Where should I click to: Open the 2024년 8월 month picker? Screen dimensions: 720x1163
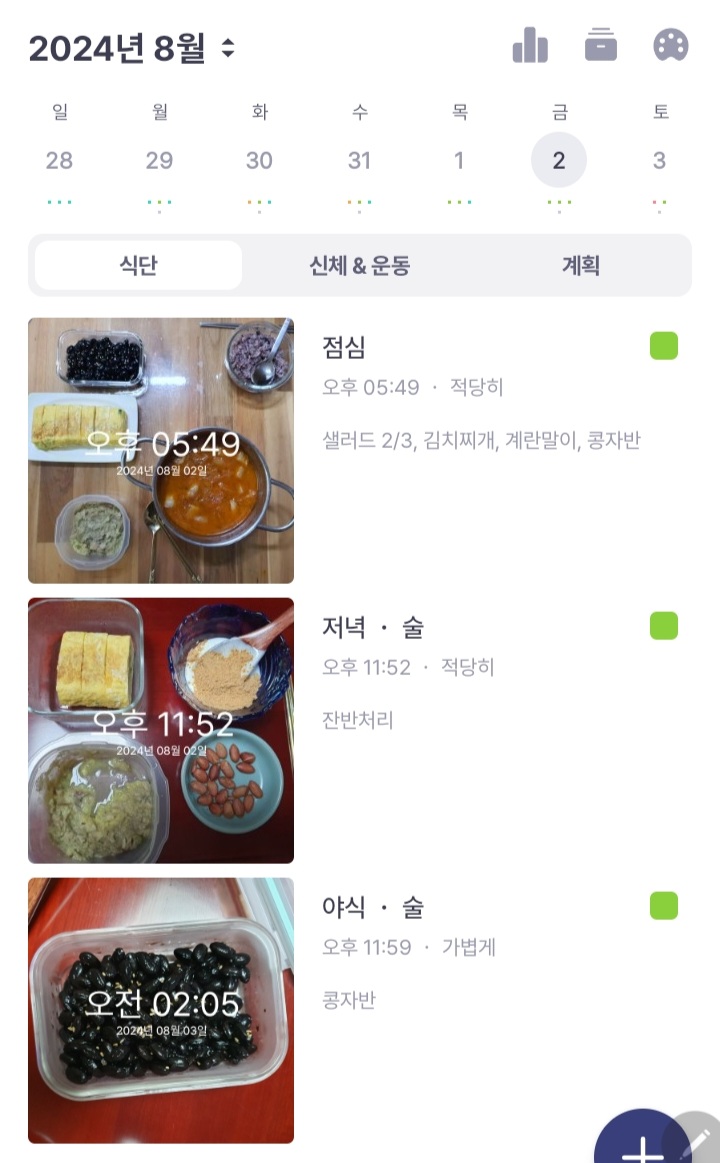pos(132,48)
